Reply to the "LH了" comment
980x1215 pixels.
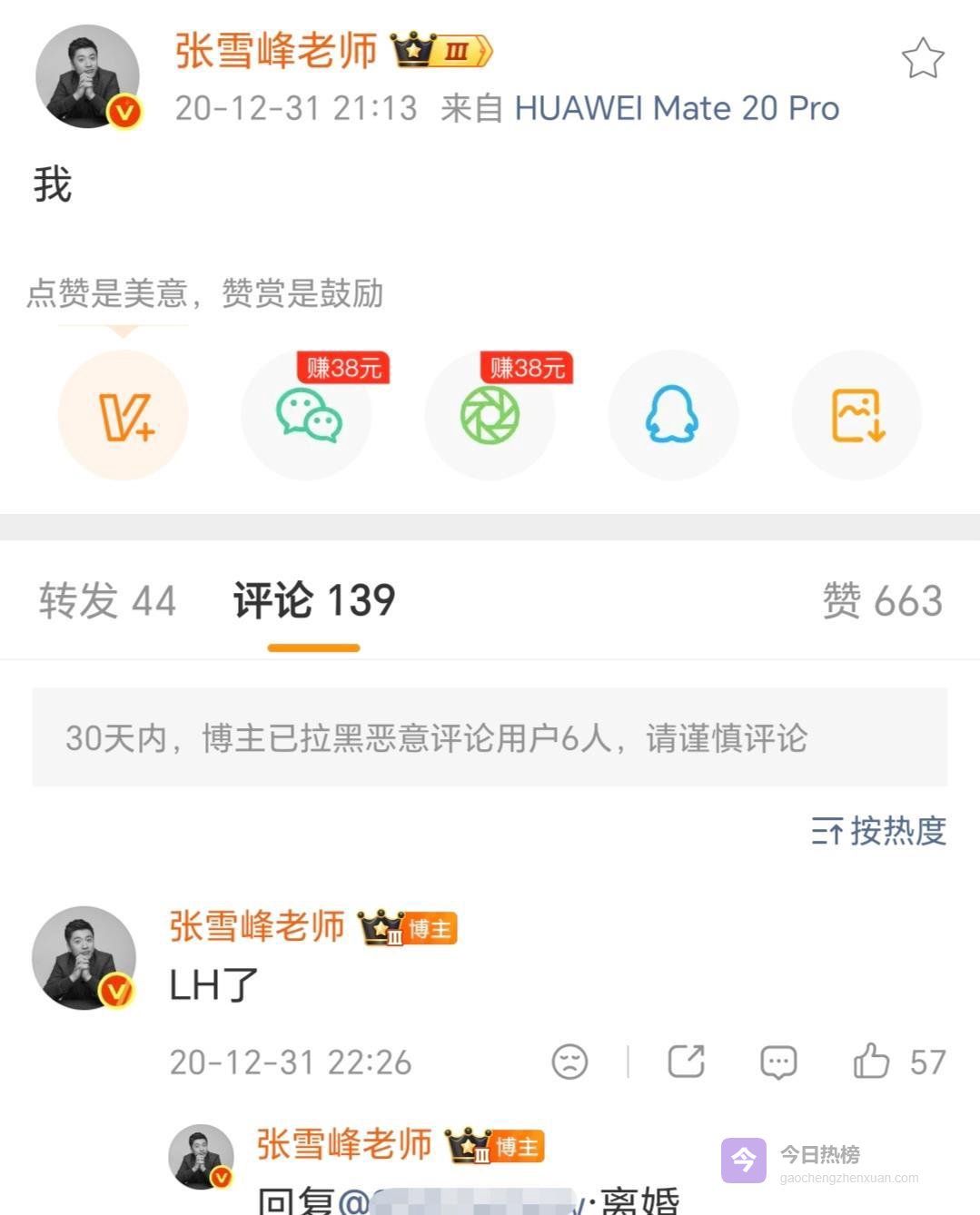click(778, 1061)
